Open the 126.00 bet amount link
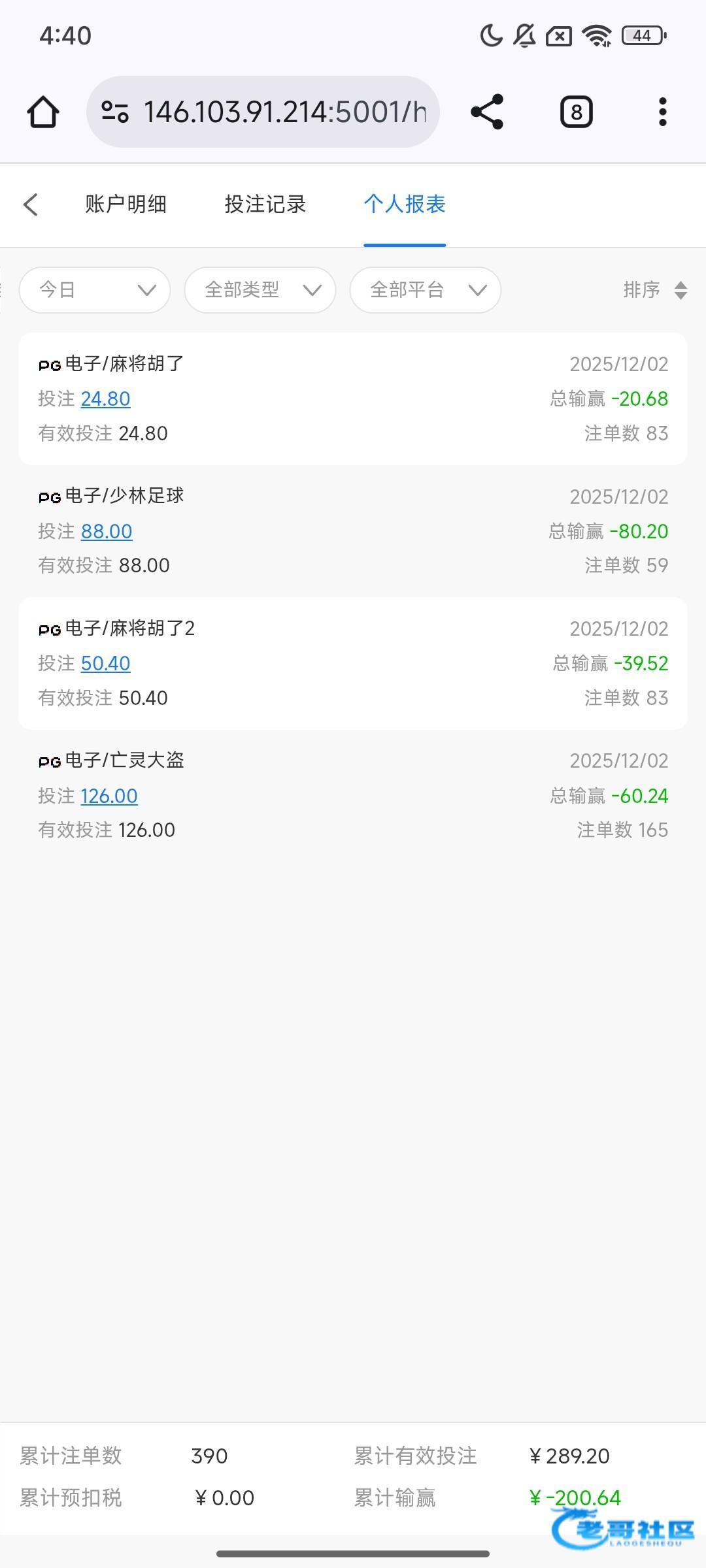The height and width of the screenshot is (1568, 706). tap(109, 796)
